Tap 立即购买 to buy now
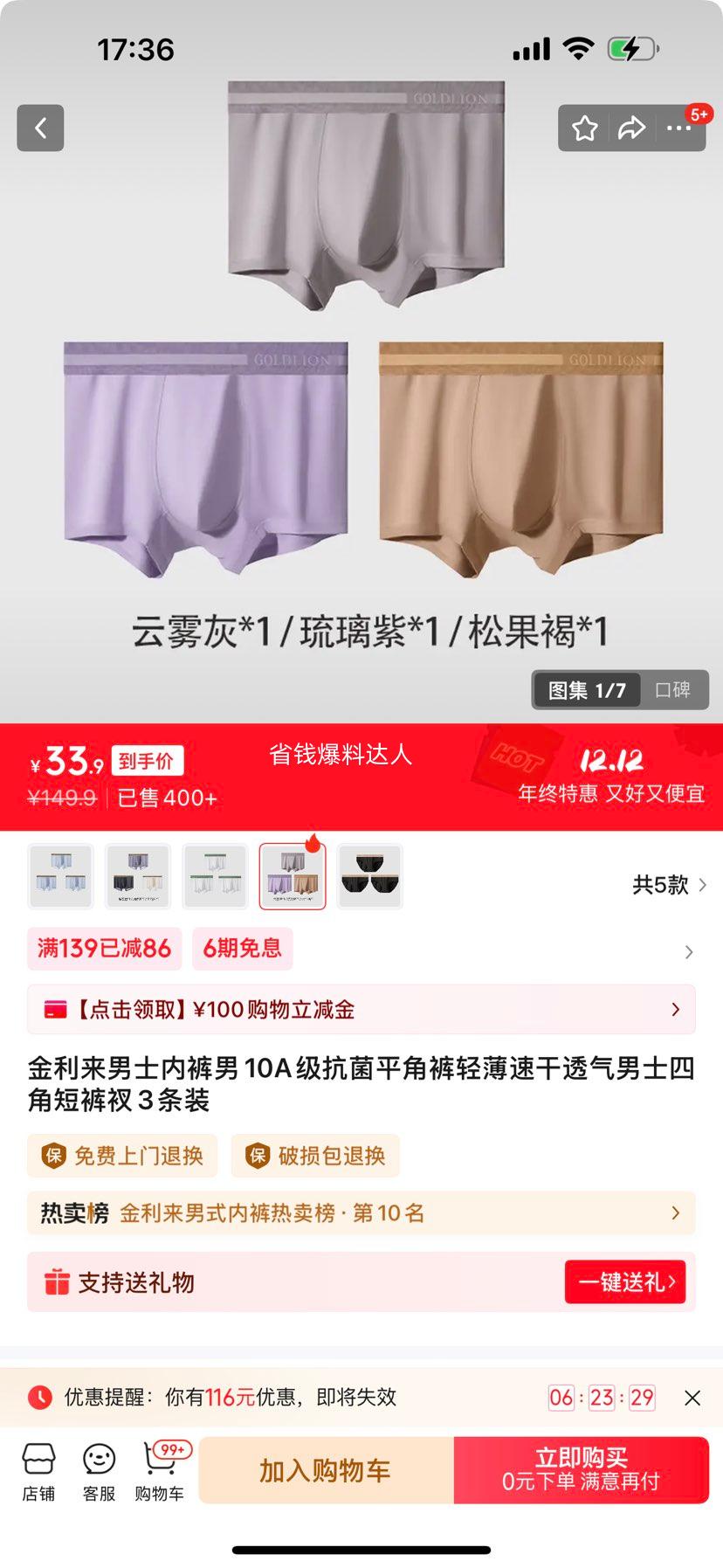 click(x=581, y=1469)
